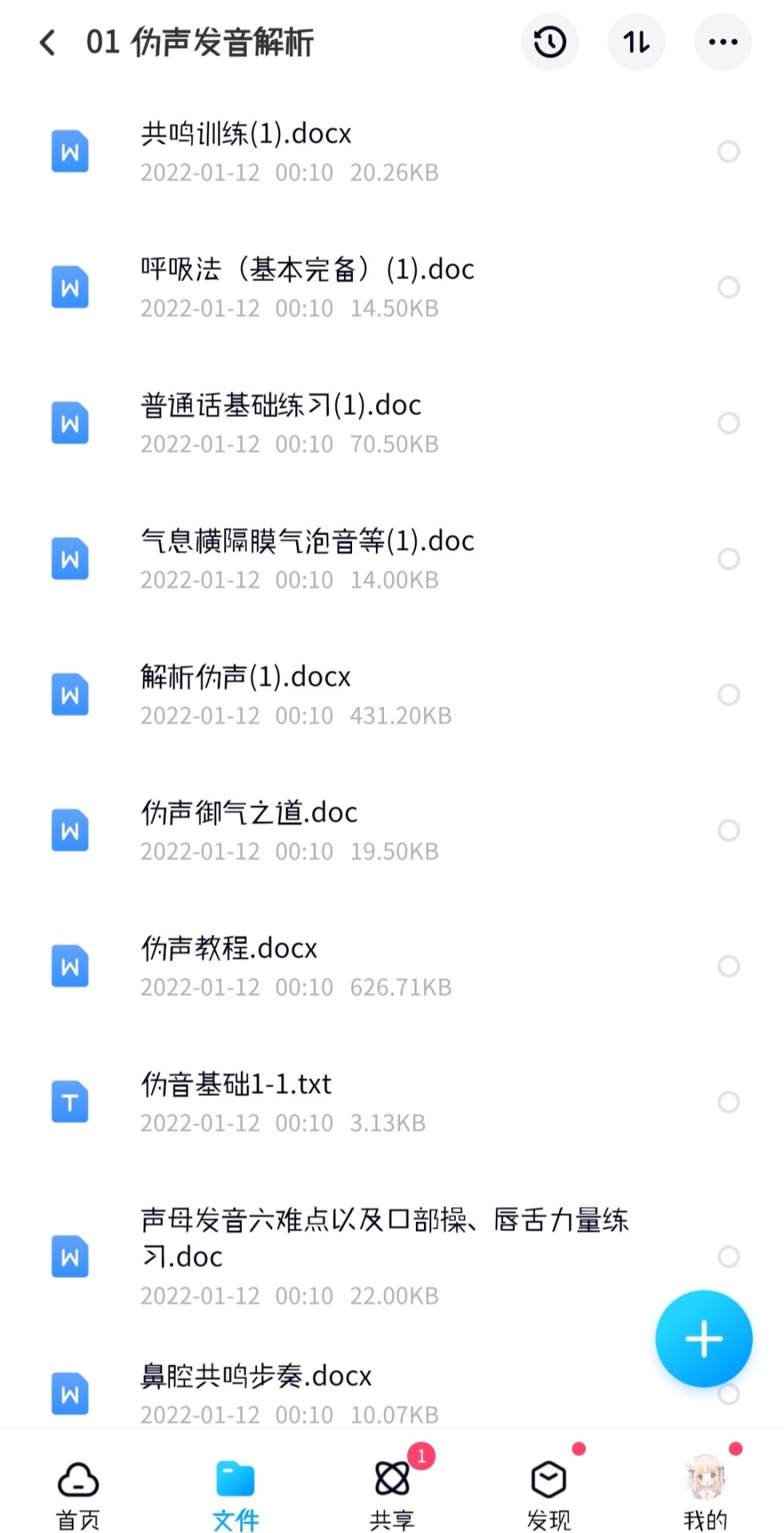Open 伪声教程.docx document
Screen dimensions: 784x1533
(229, 949)
